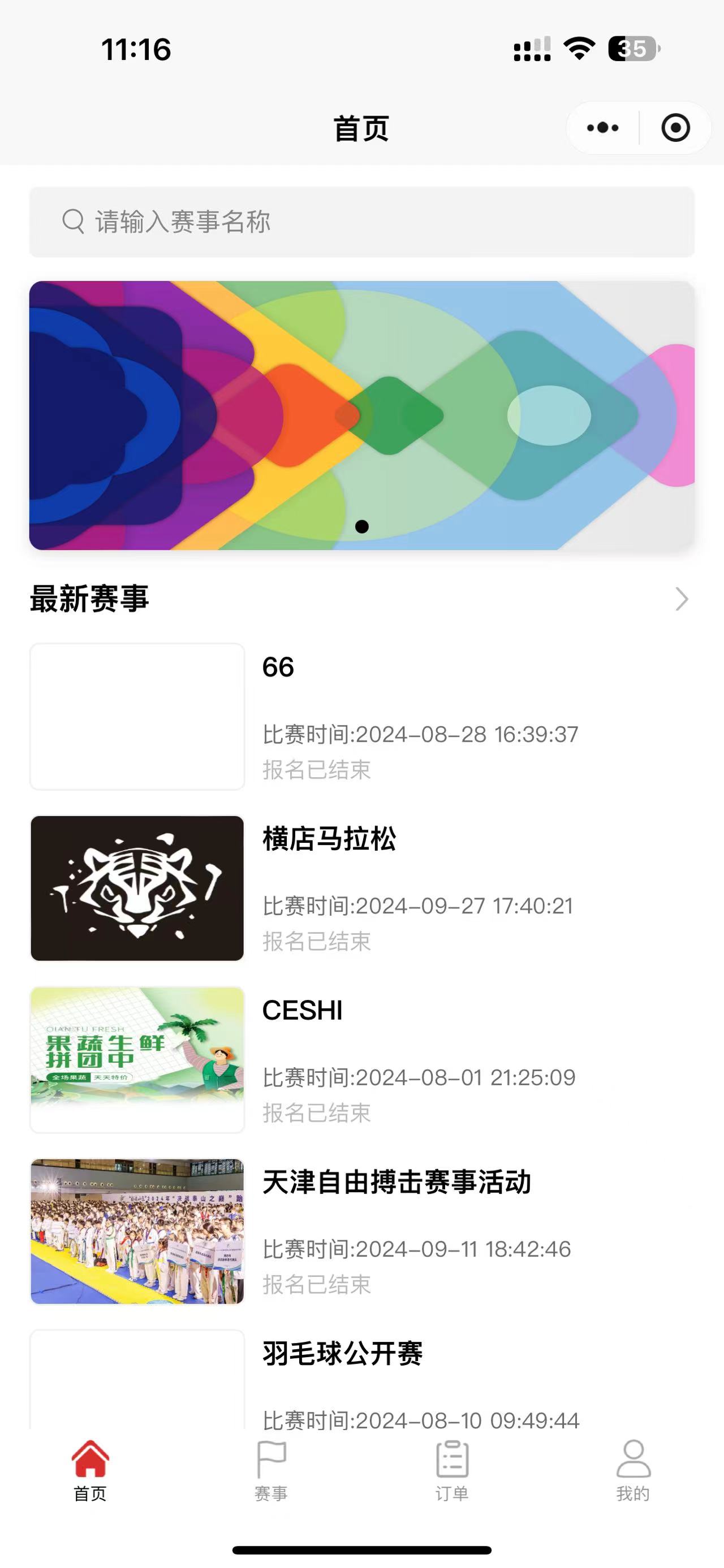Open the 我的 tab
Image resolution: width=724 pixels, height=1568 pixels.
point(633,1470)
